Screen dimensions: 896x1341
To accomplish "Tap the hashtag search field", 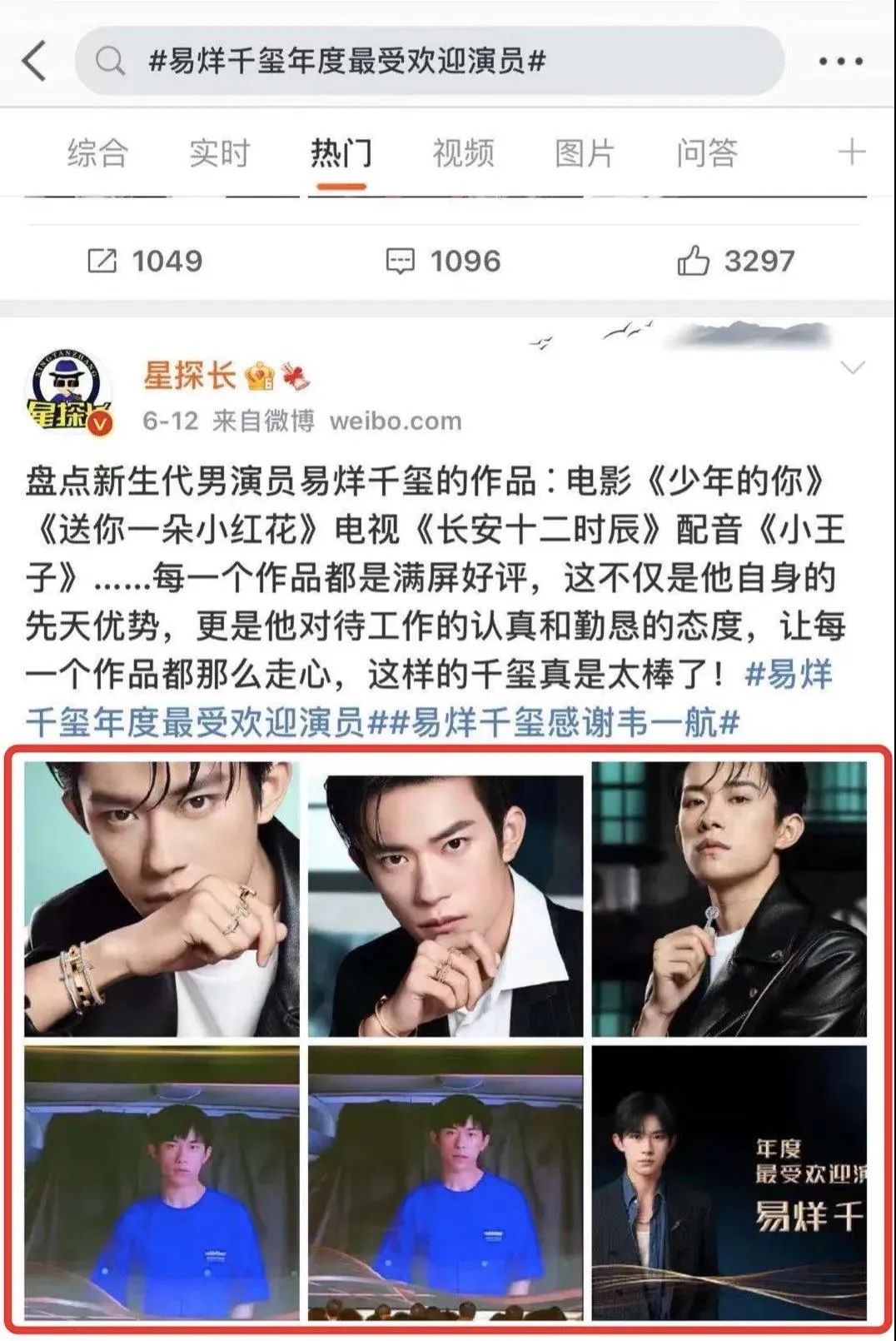I will (430, 61).
